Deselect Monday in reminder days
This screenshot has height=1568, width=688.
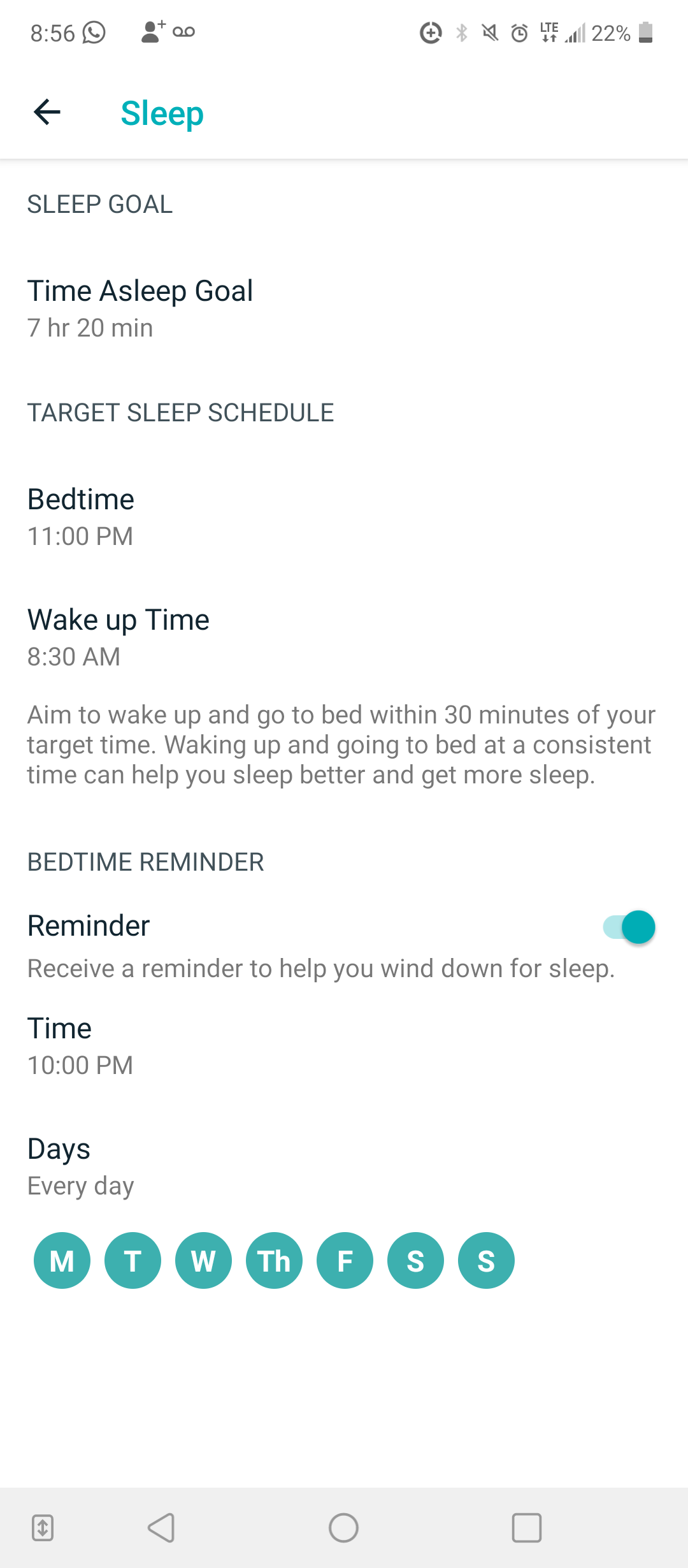click(x=62, y=1261)
